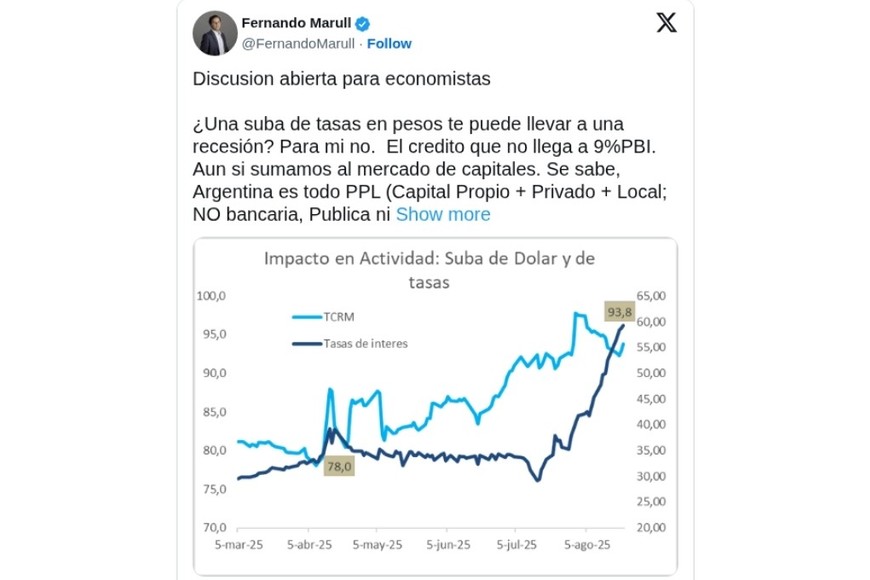
Task: Open the X logo link
Action: [666, 23]
